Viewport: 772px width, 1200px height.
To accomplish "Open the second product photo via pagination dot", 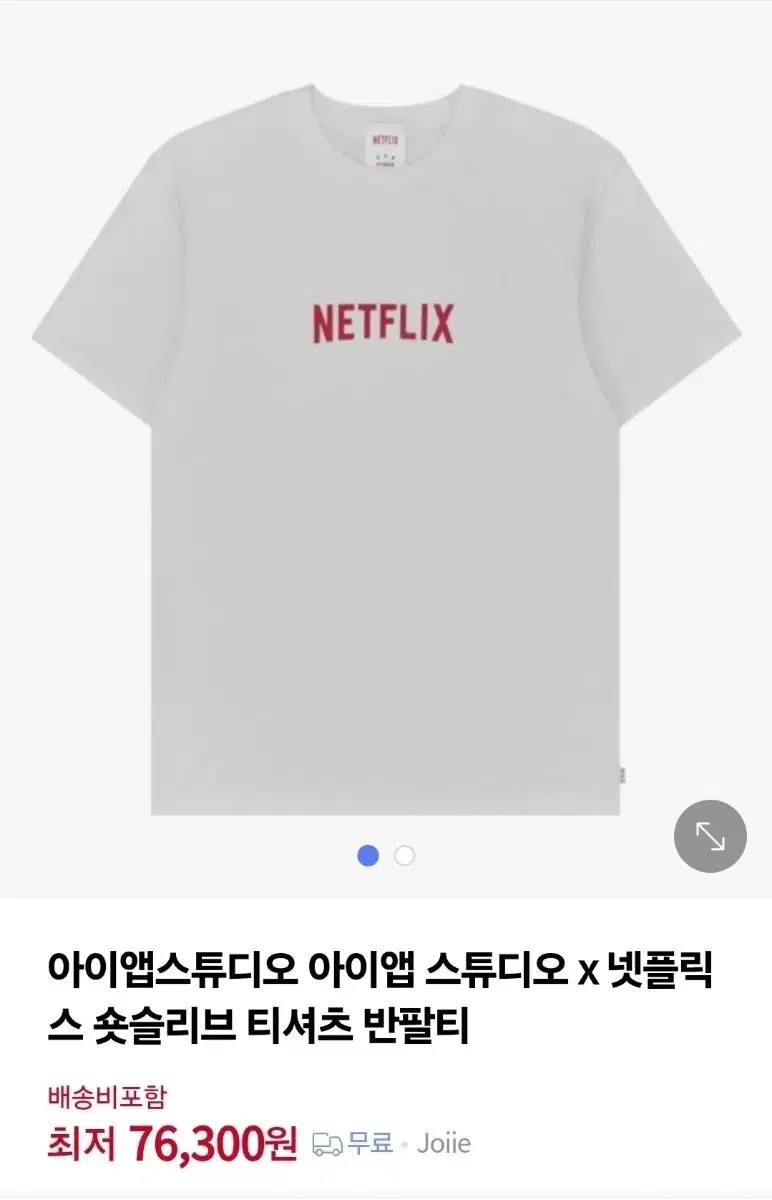I will coord(404,857).
